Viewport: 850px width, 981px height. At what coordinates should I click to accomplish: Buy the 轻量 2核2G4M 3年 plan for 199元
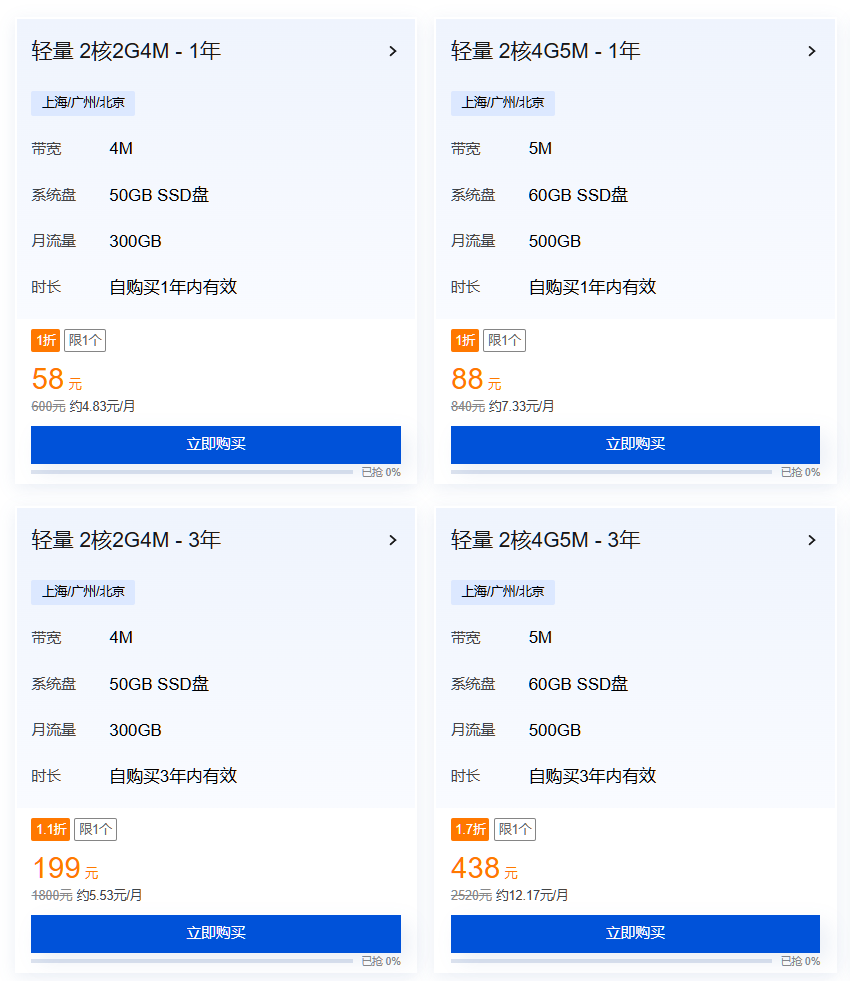coord(215,933)
